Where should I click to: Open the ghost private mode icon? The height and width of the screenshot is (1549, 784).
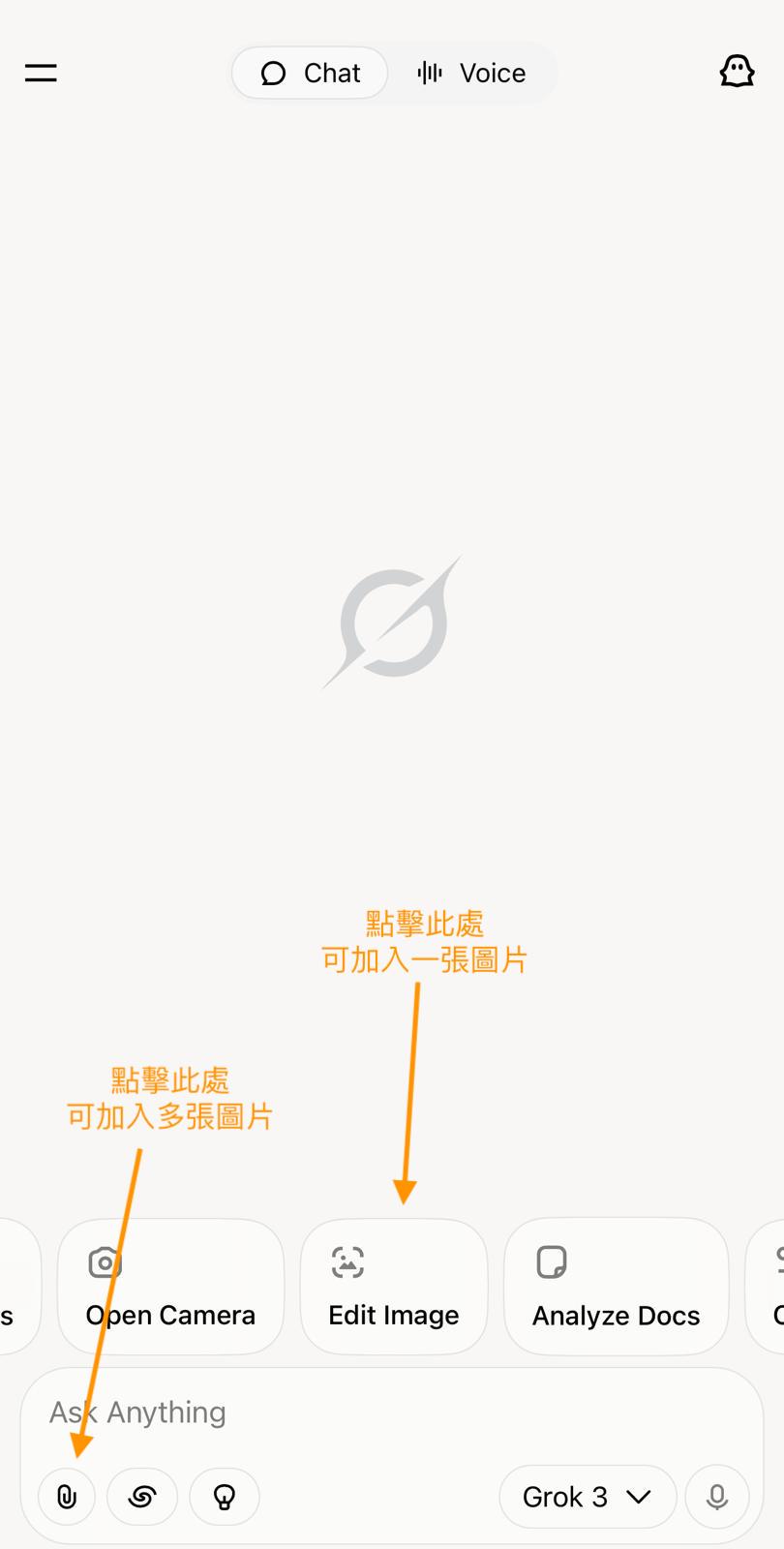click(x=737, y=72)
